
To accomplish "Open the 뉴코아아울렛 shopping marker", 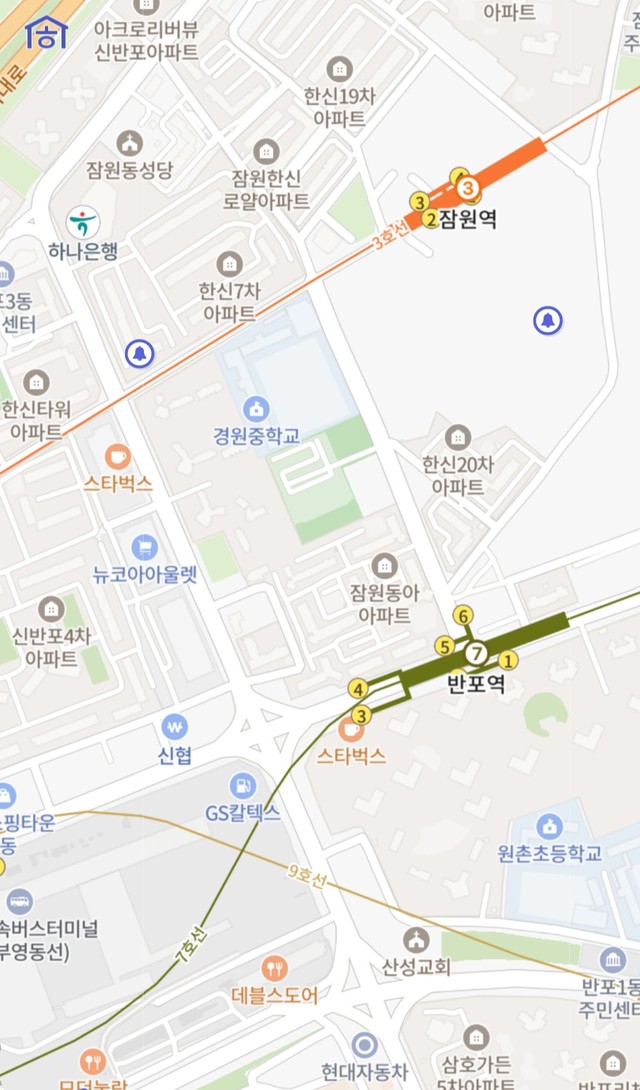I will pos(145,547).
